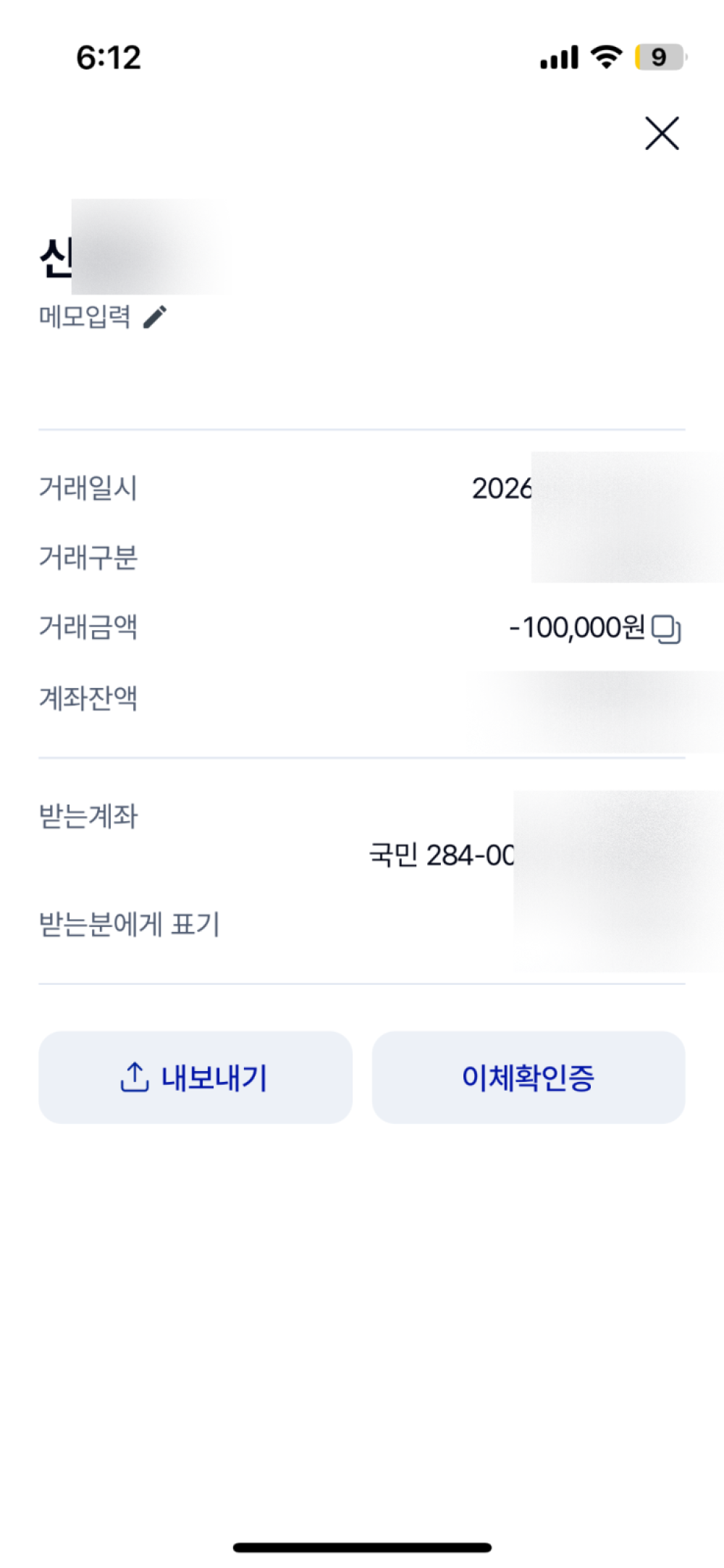Screen dimensions: 724x1568
Task: Close the transaction detail screen
Action: point(662,133)
